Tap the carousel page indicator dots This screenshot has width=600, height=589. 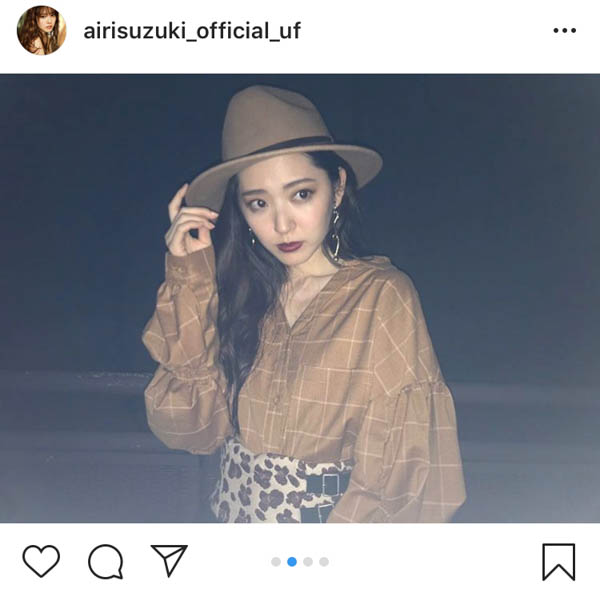300,562
